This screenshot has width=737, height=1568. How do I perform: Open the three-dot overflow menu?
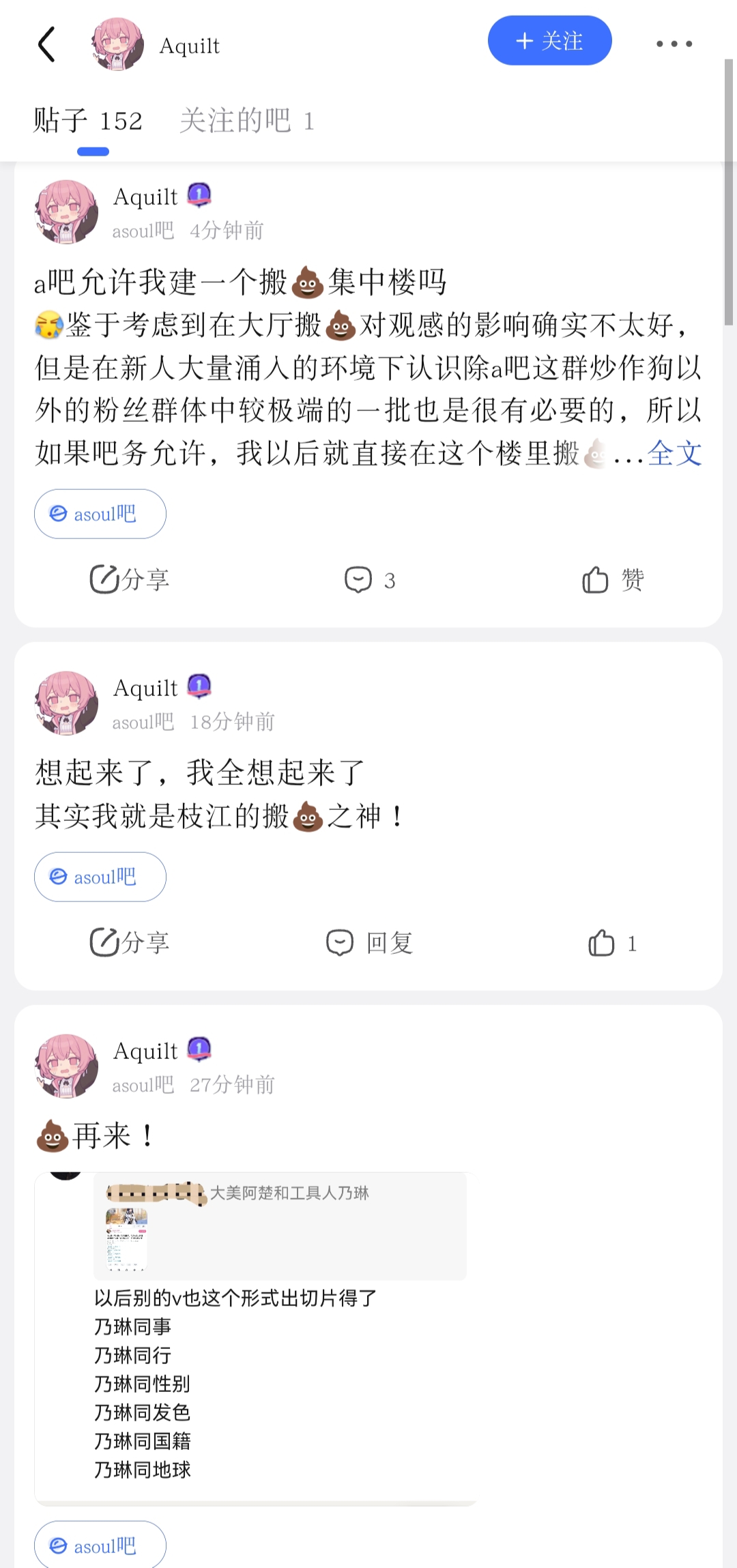point(674,44)
